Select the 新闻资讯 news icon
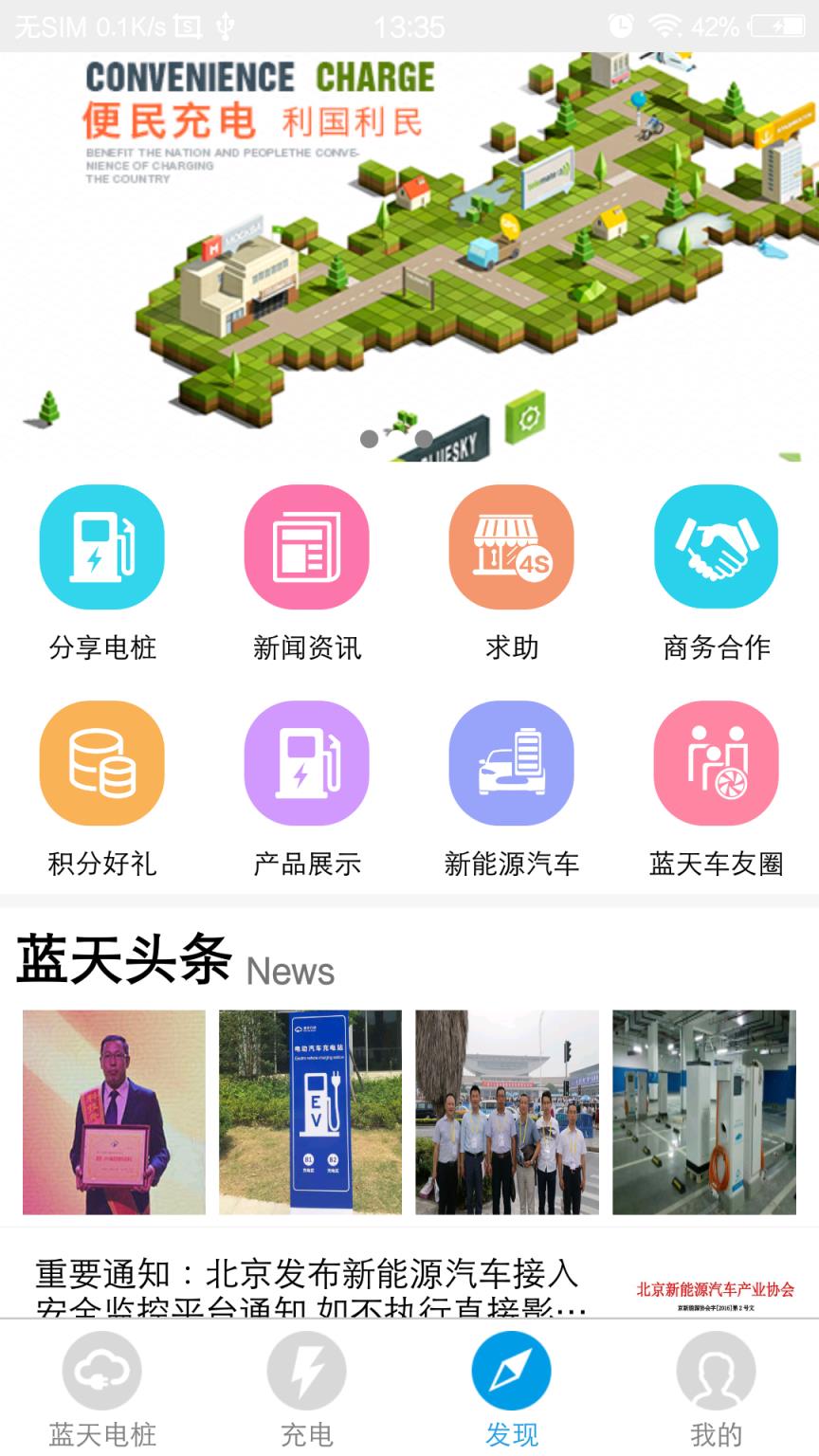Image resolution: width=819 pixels, height=1456 pixels. [x=306, y=547]
